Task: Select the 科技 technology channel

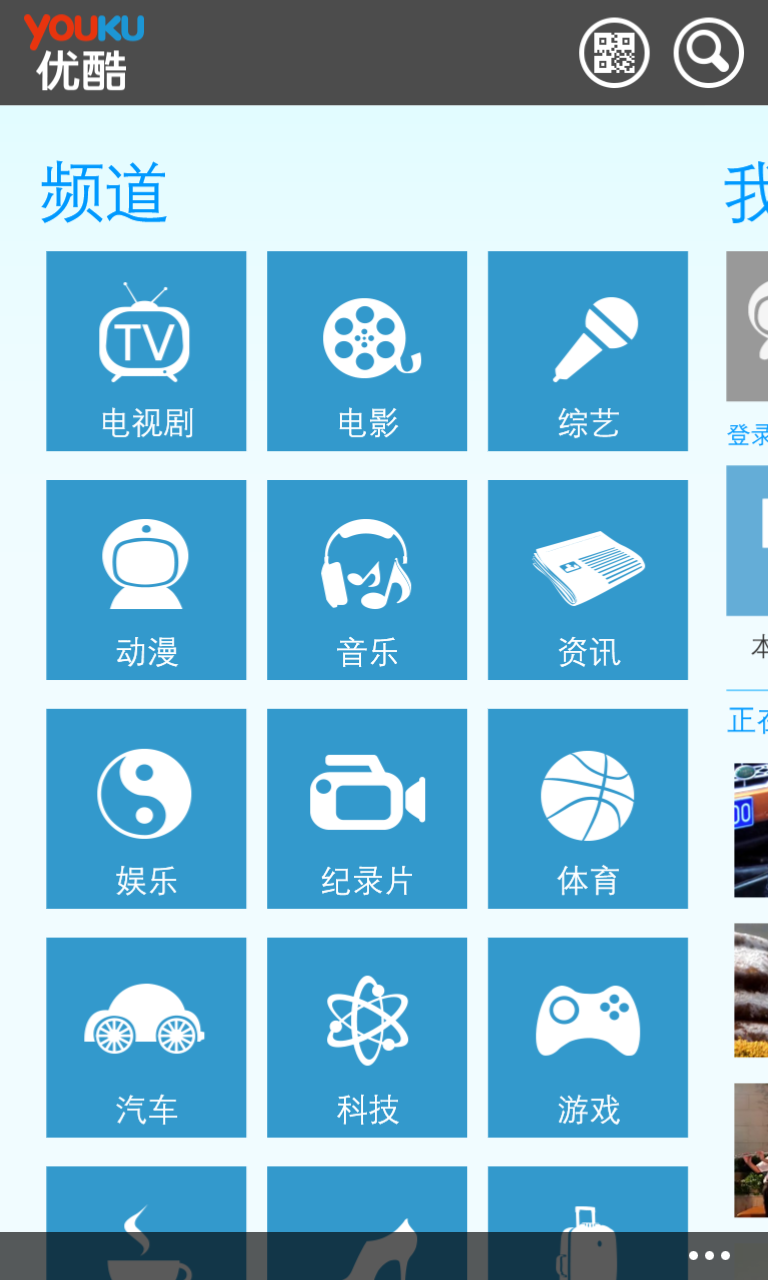Action: (367, 1038)
